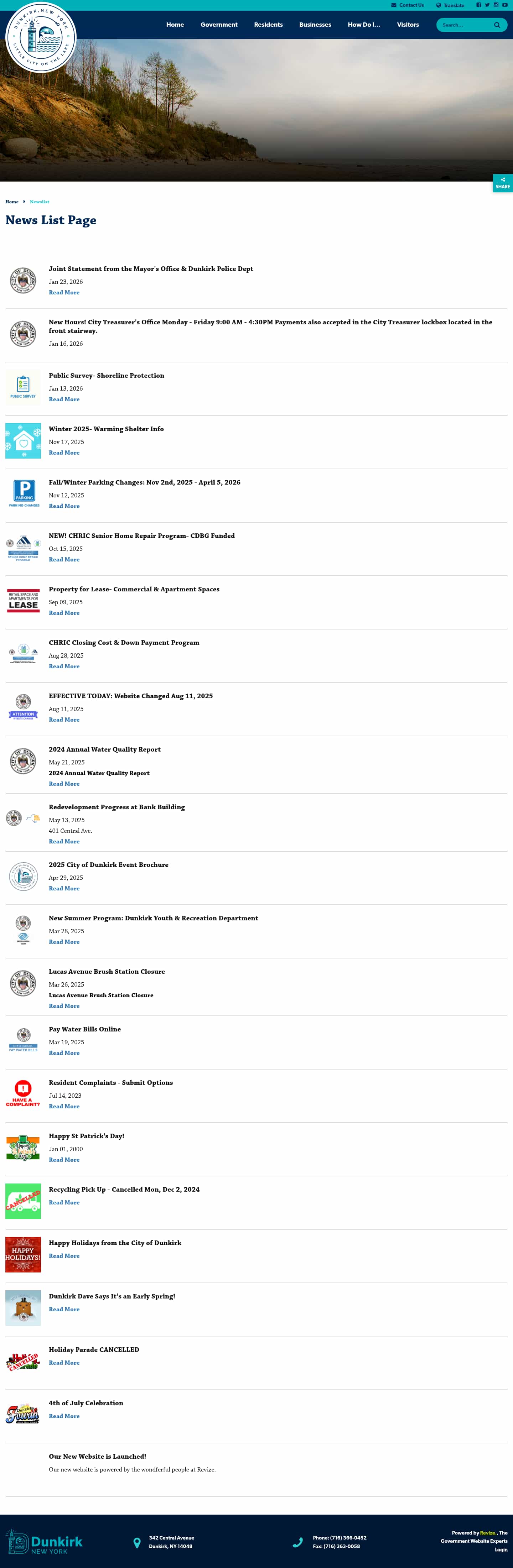Image resolution: width=513 pixels, height=1568 pixels.
Task: Read more about 4th of July Celebration
Action: click(64, 1416)
